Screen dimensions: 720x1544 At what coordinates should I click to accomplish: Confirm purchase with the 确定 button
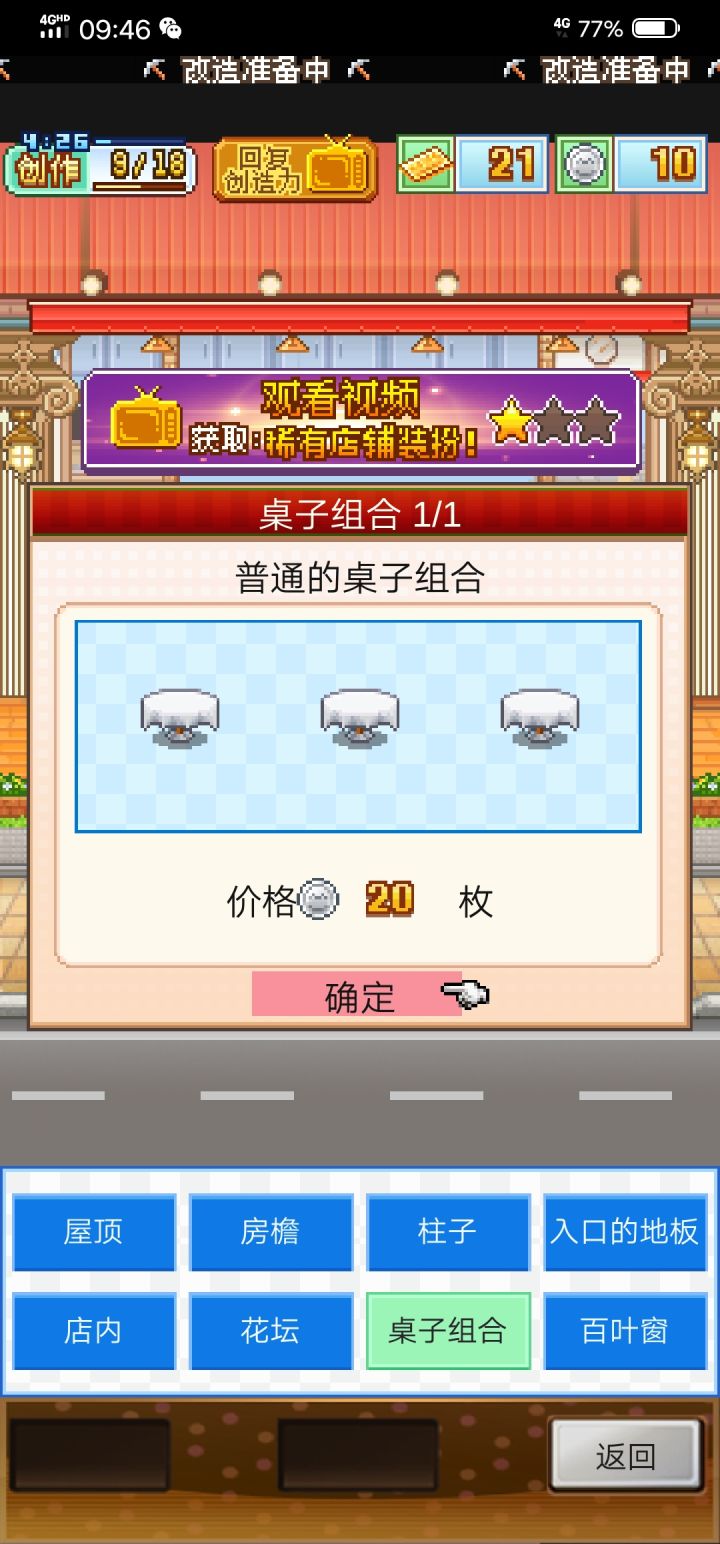tap(358, 995)
